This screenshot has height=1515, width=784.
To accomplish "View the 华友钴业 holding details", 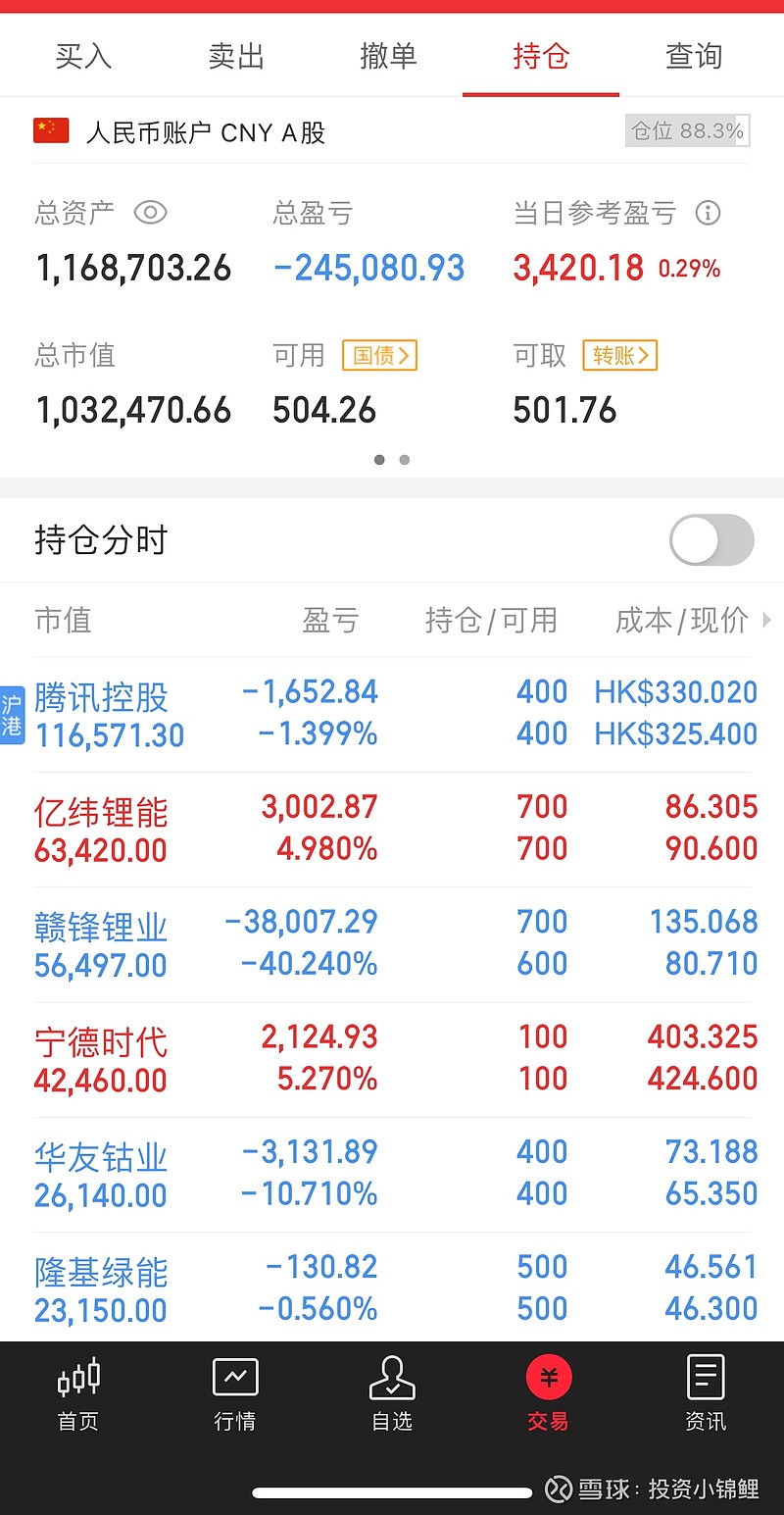I will (392, 1174).
